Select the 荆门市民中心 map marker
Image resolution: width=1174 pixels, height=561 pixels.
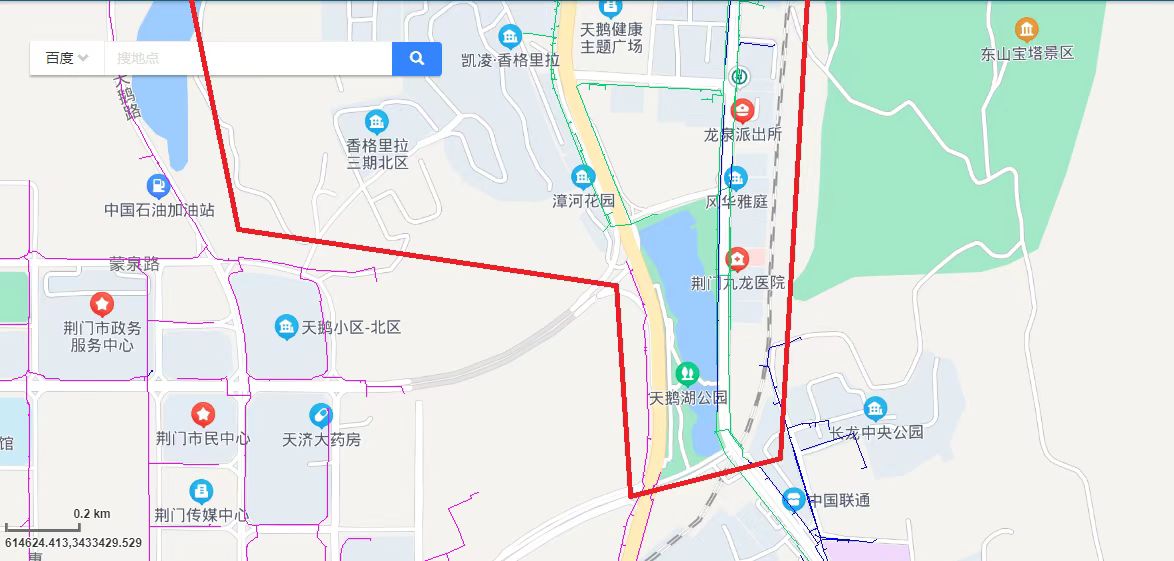[x=203, y=414]
